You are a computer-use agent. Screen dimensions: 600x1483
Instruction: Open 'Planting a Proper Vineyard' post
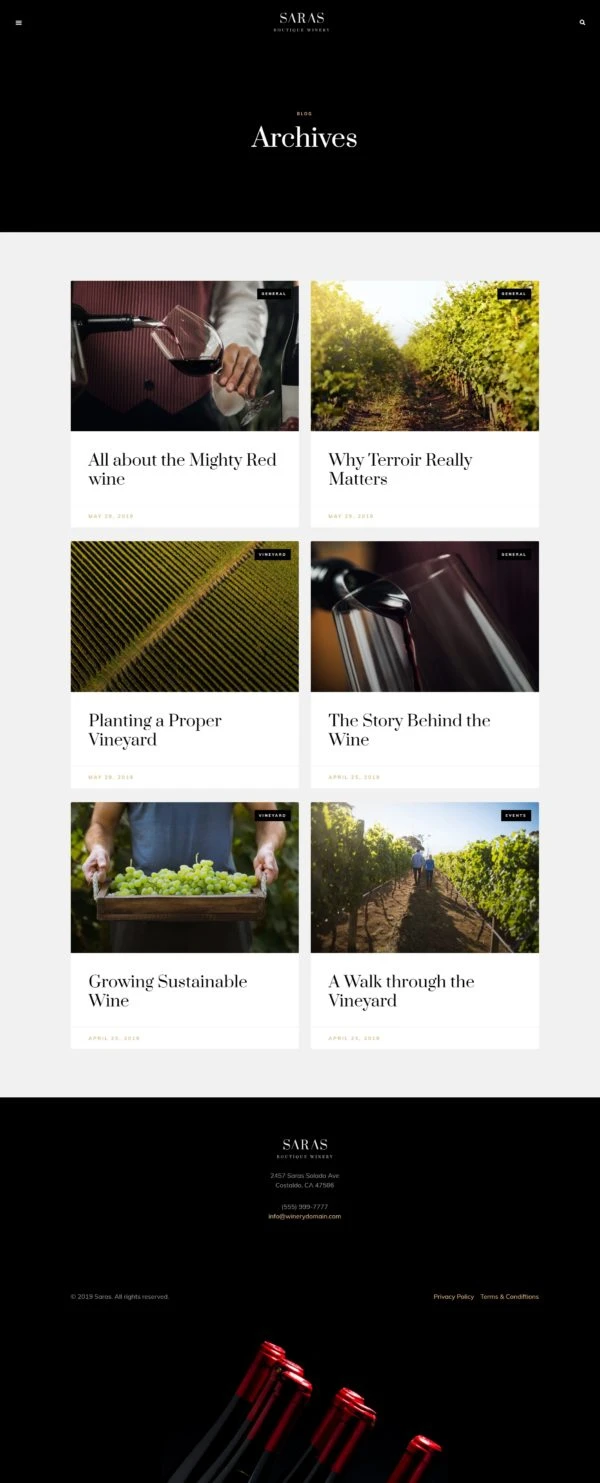(155, 730)
